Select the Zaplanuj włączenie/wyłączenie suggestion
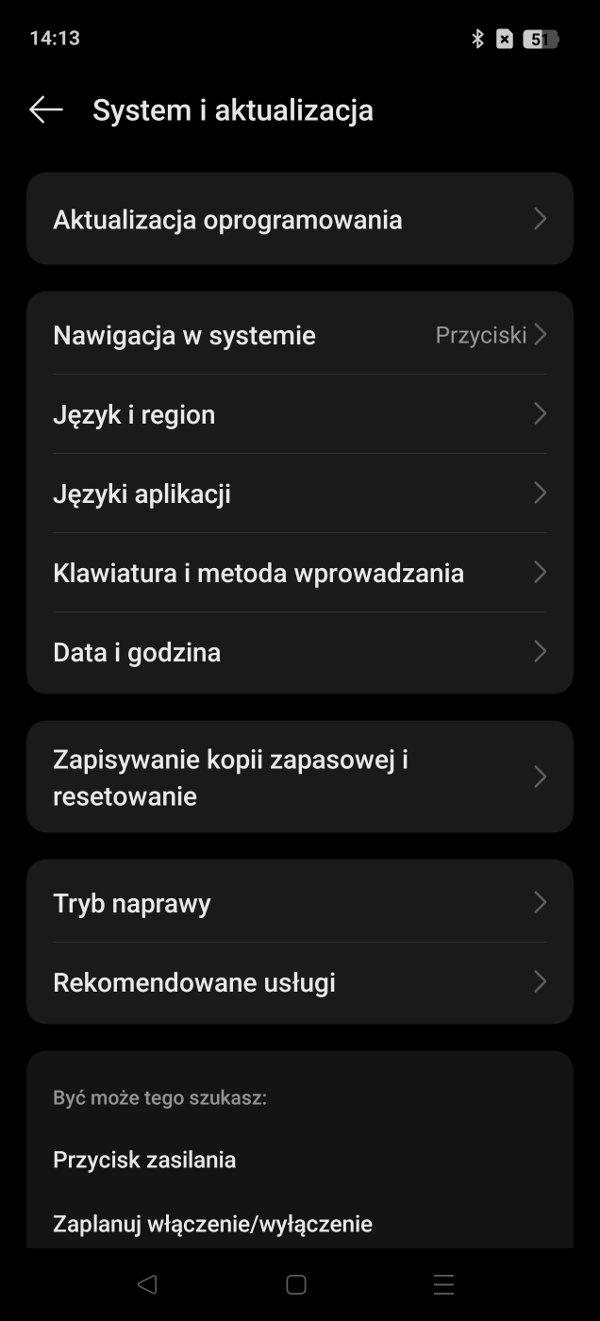 coord(213,1224)
